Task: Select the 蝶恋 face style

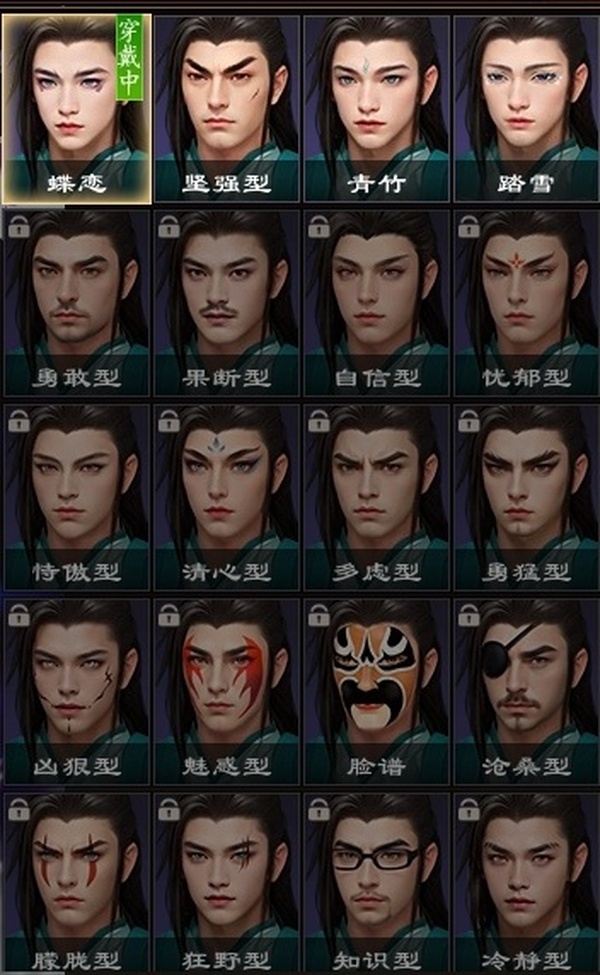Action: click(76, 107)
